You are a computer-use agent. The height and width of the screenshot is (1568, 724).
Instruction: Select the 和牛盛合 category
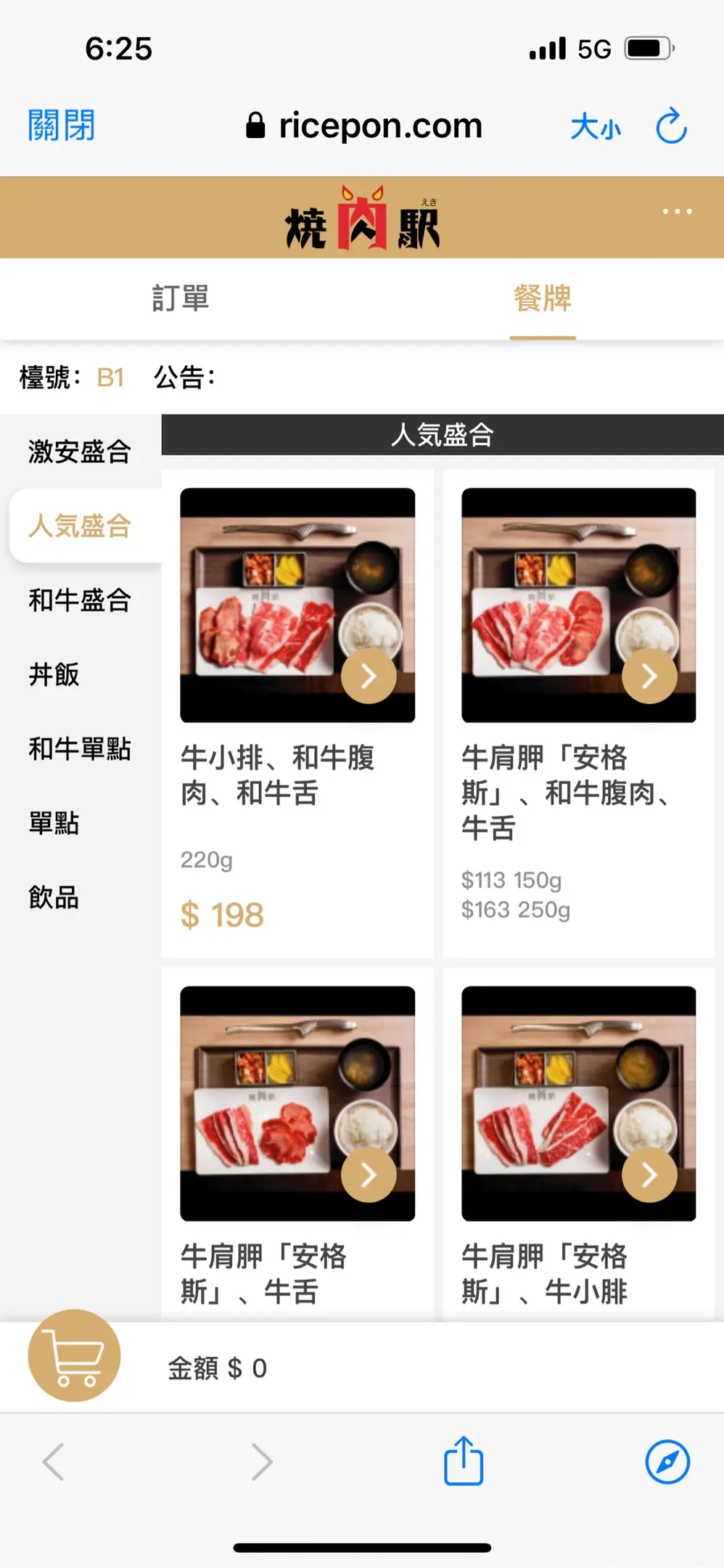[x=80, y=600]
